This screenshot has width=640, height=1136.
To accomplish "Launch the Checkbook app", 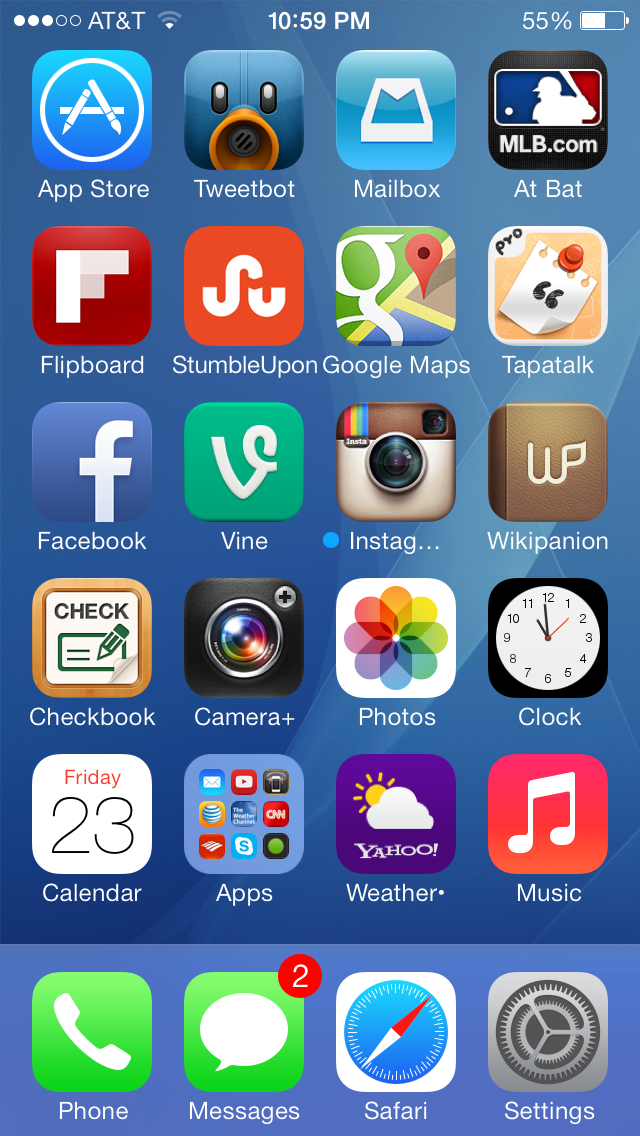I will click(x=92, y=638).
